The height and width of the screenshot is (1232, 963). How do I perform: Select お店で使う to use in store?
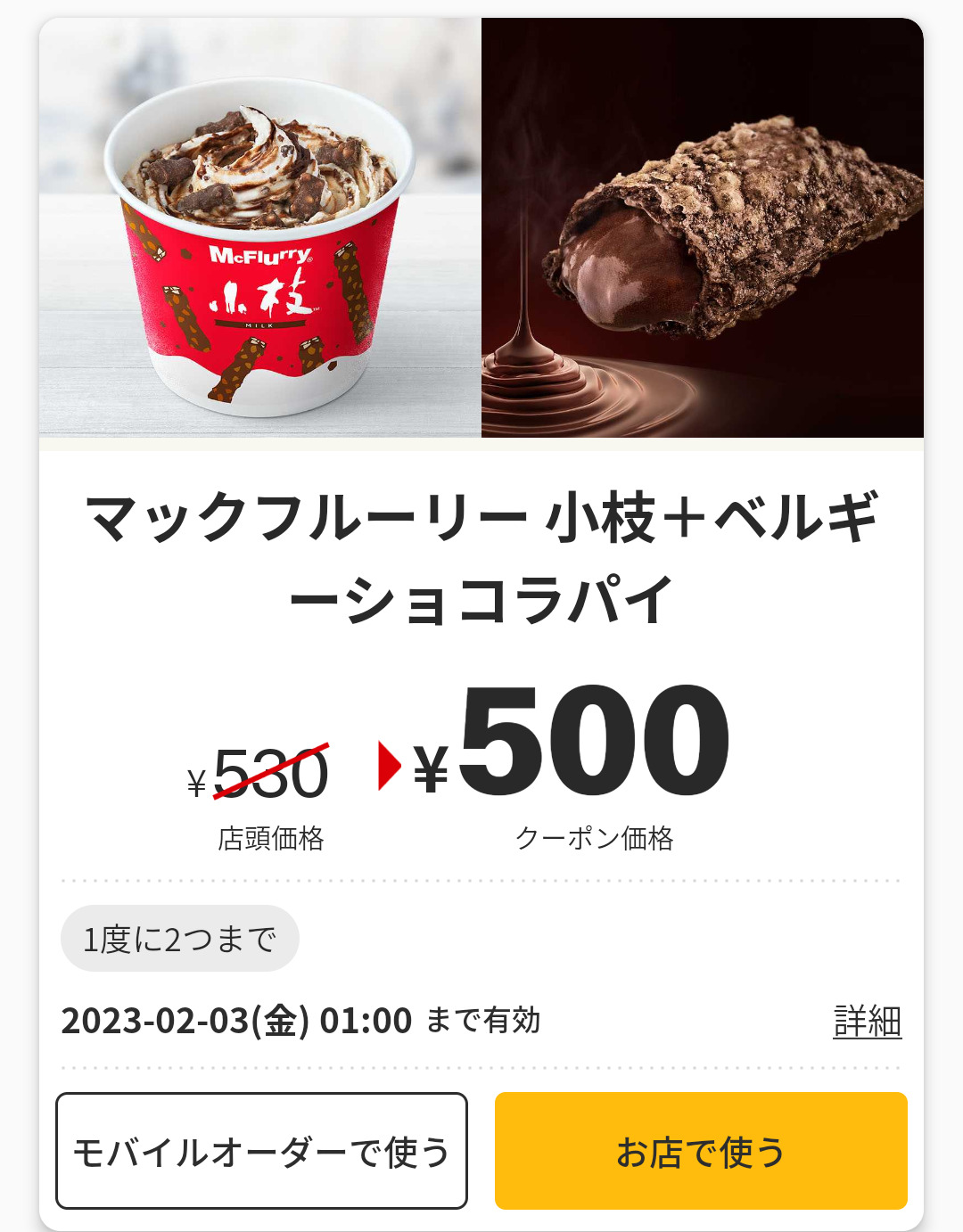pyautogui.click(x=701, y=1151)
